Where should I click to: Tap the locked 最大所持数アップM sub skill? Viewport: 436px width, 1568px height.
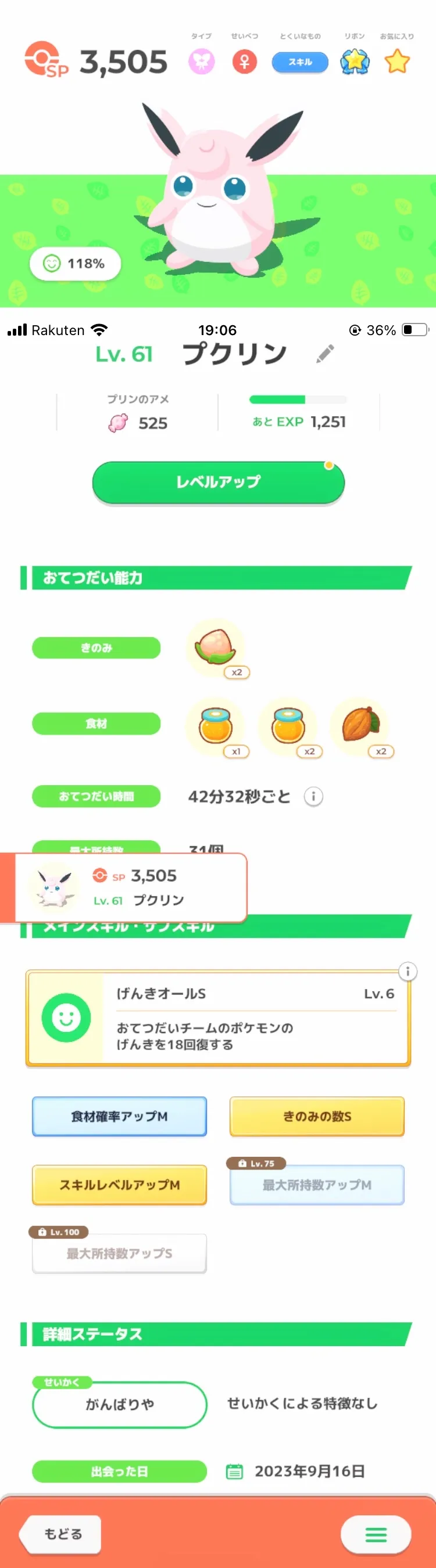pyautogui.click(x=317, y=1185)
